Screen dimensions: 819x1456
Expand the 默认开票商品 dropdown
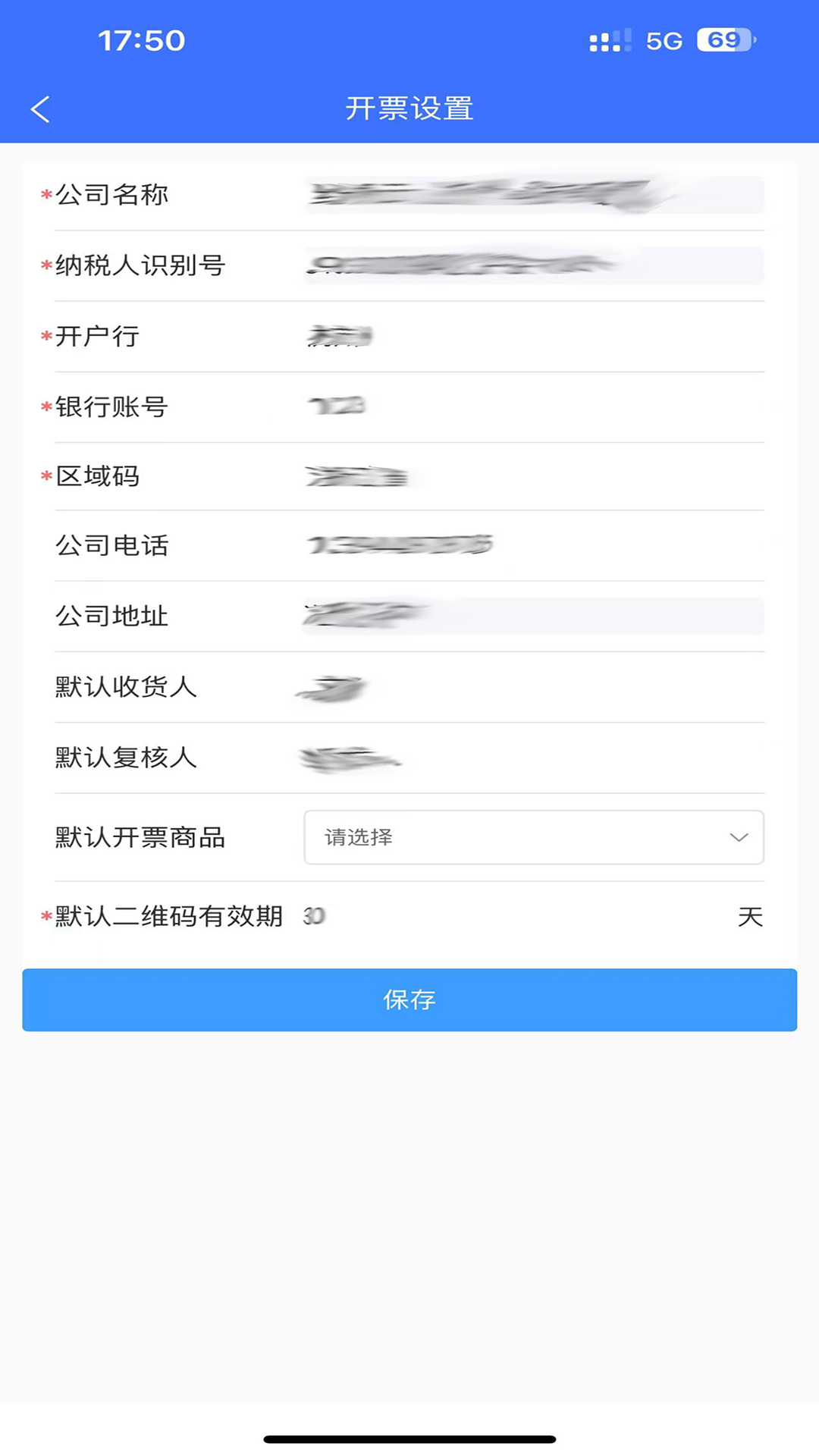click(533, 837)
